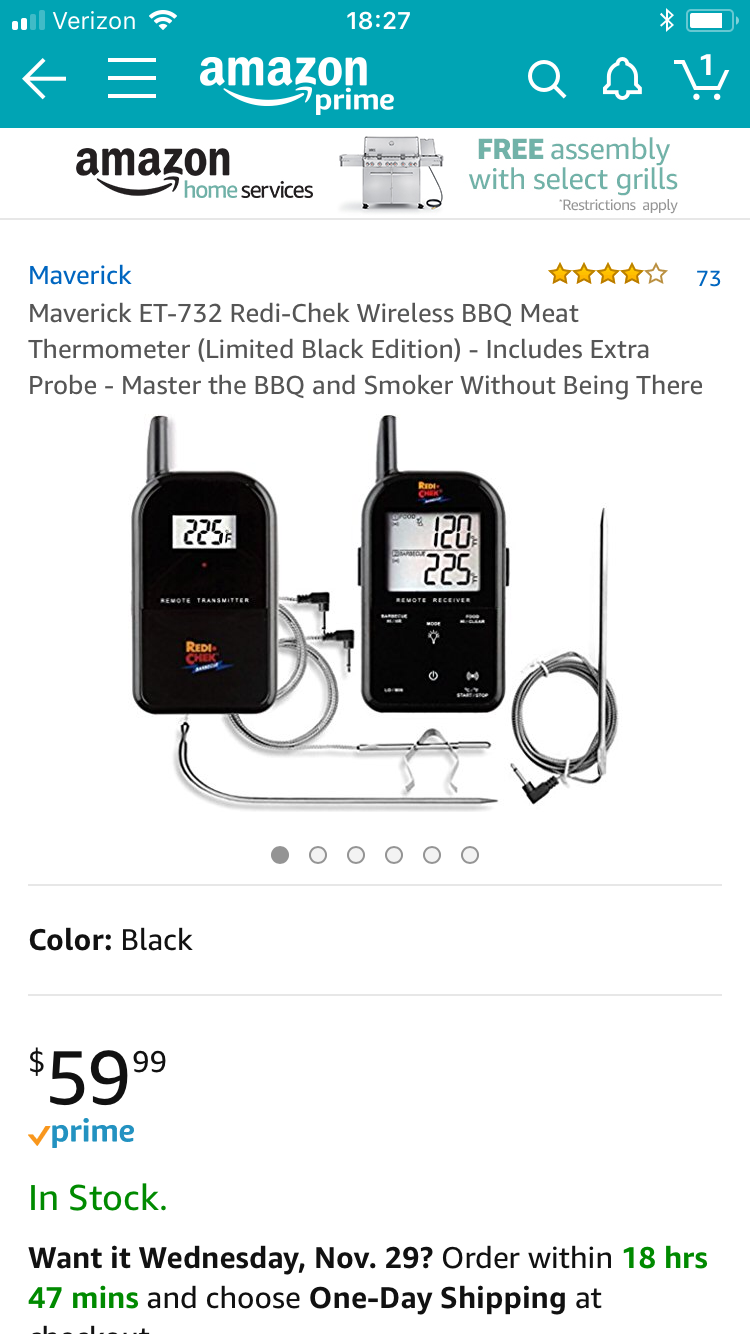Open the search magnifier

click(546, 79)
